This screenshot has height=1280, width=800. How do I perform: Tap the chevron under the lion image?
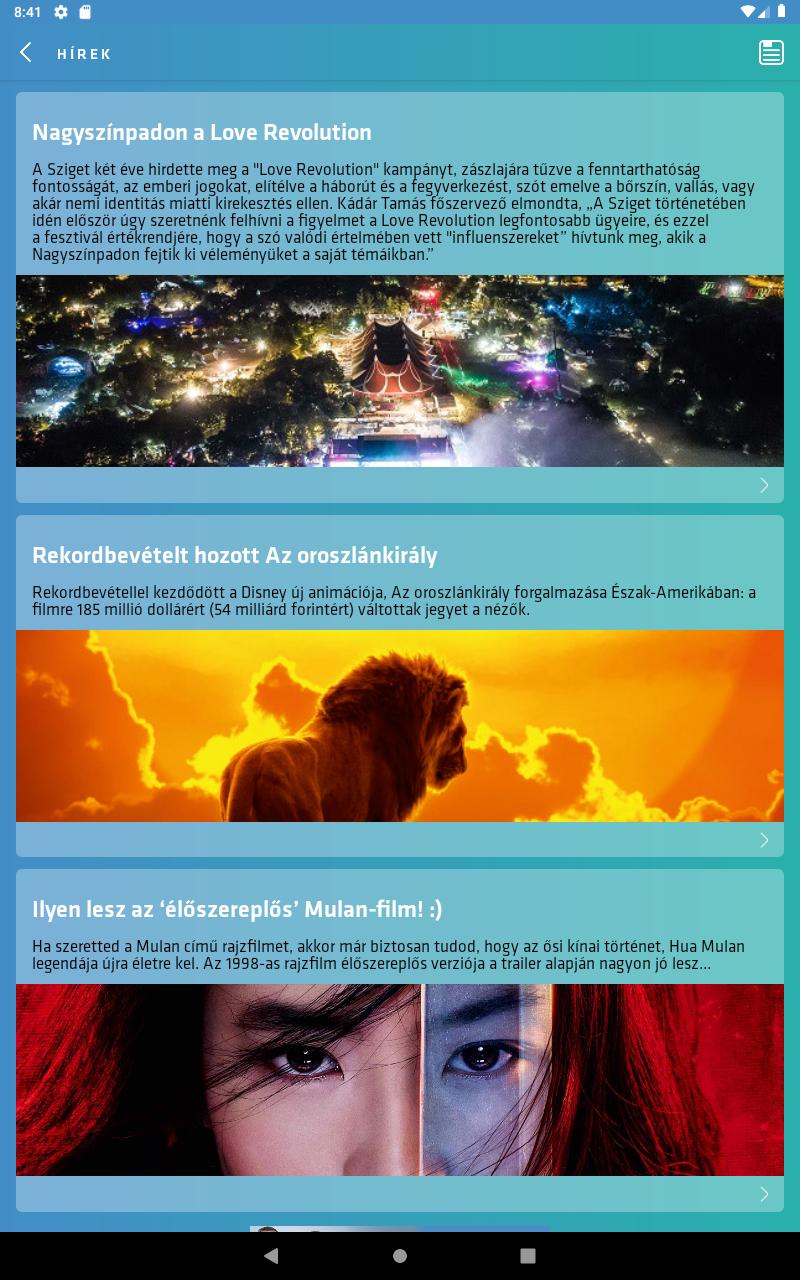[764, 840]
